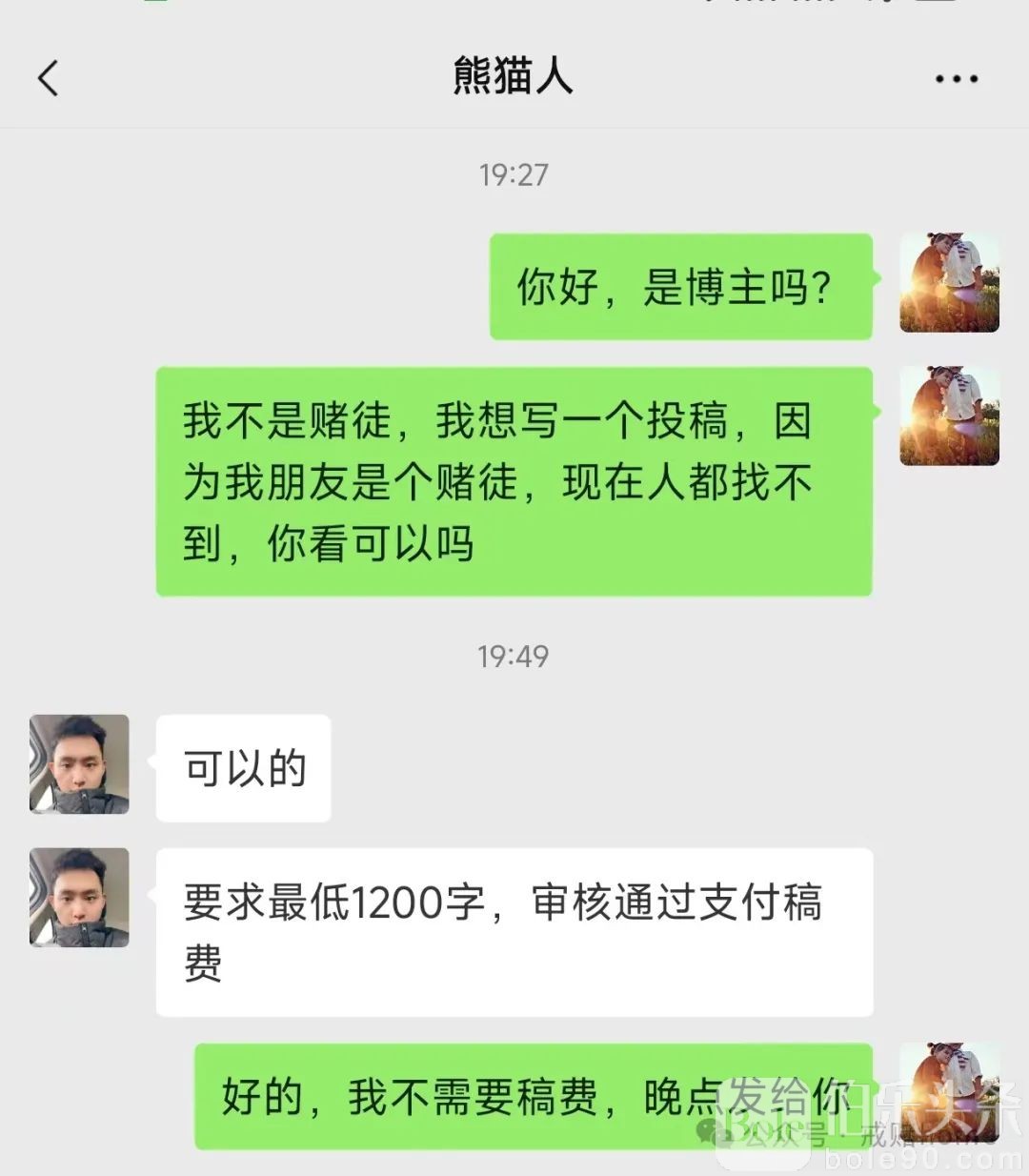Open own avatar beside "你好，是博主吗?"
Viewport: 1029px width, 1176px height.
click(949, 283)
